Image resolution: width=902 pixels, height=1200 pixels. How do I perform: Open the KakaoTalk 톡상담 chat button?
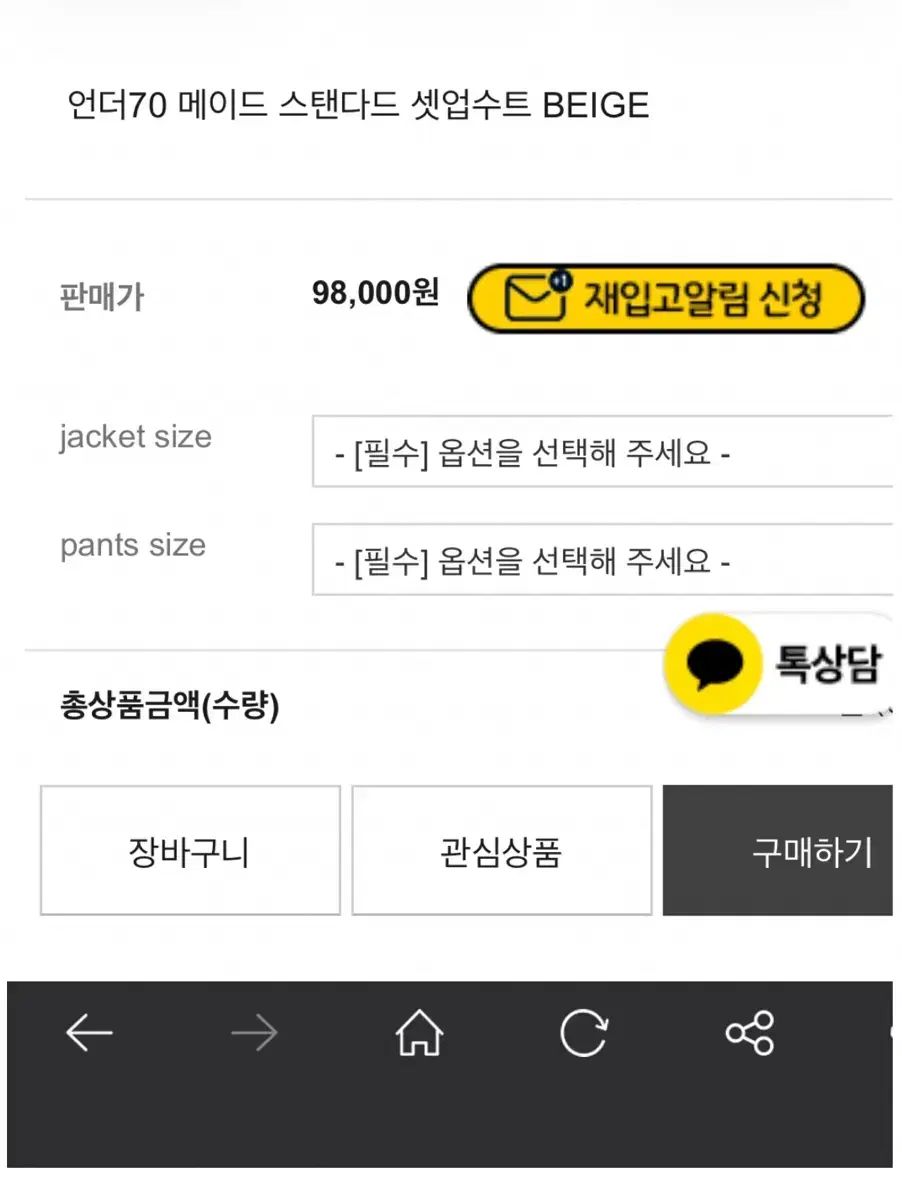tap(778, 664)
